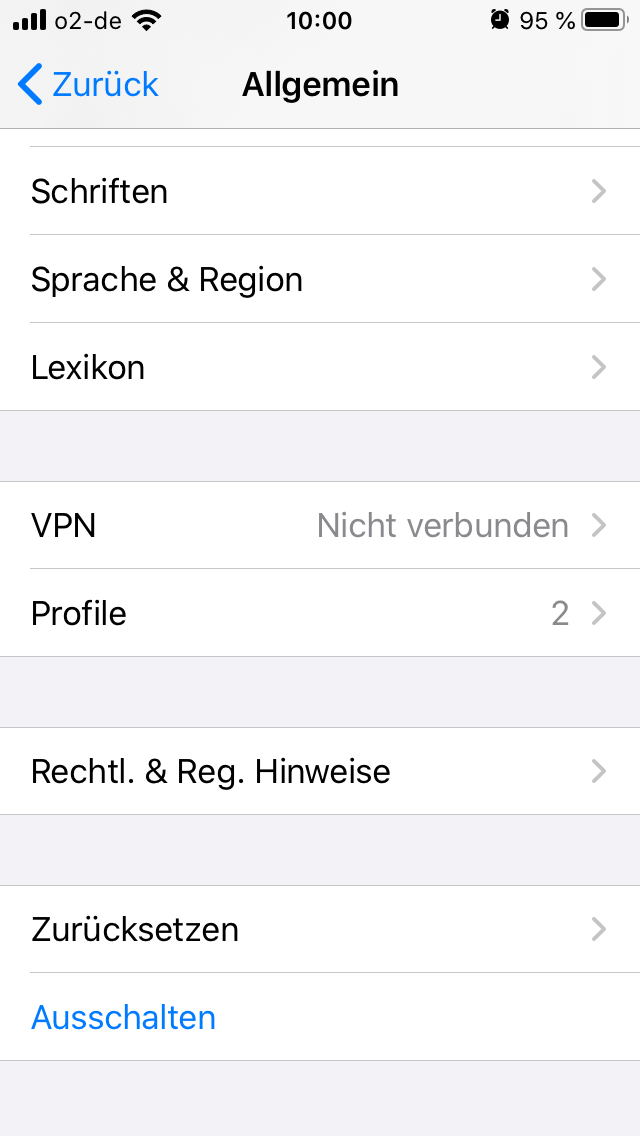Tap Ausschalten to power off
This screenshot has height=1136, width=640.
point(320,1017)
